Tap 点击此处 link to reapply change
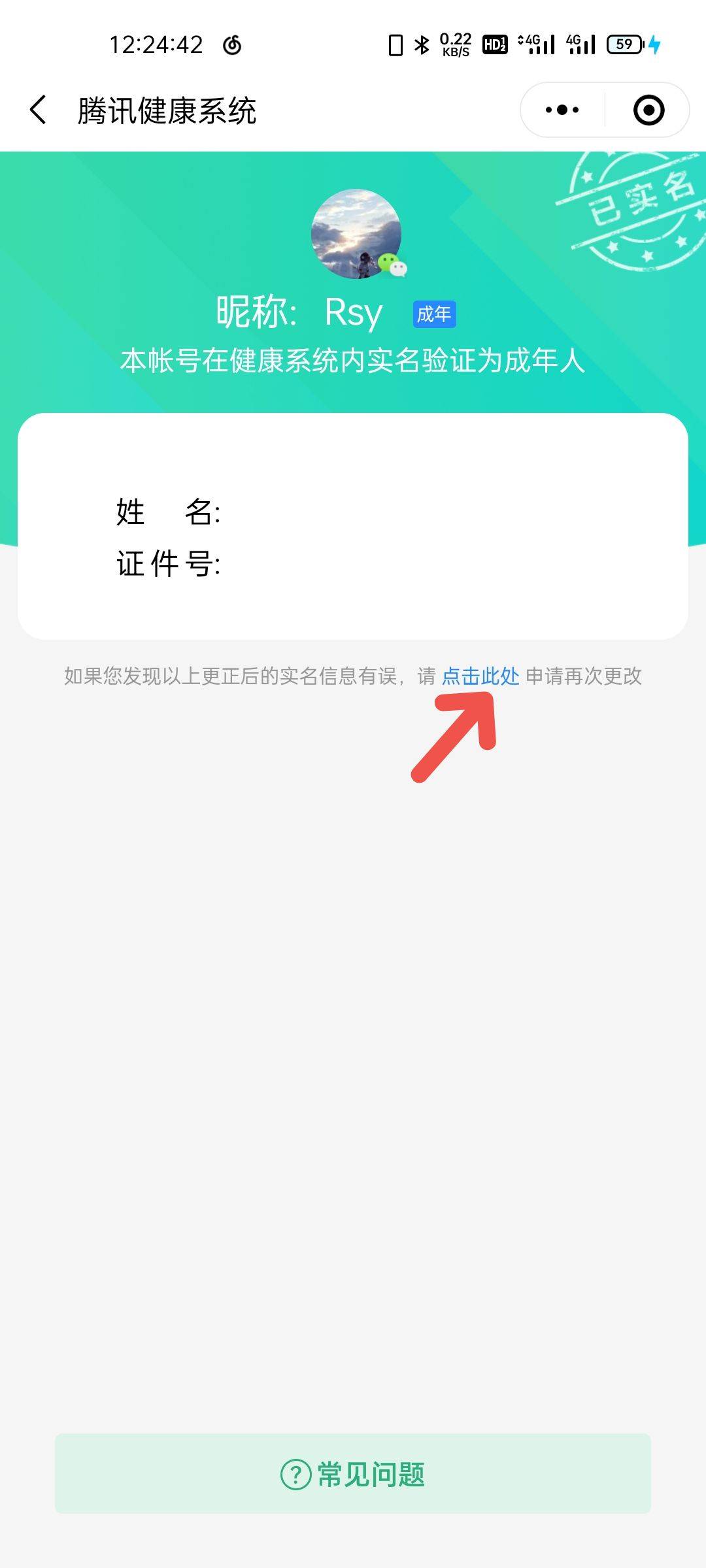This screenshot has height=1568, width=706. tap(480, 676)
